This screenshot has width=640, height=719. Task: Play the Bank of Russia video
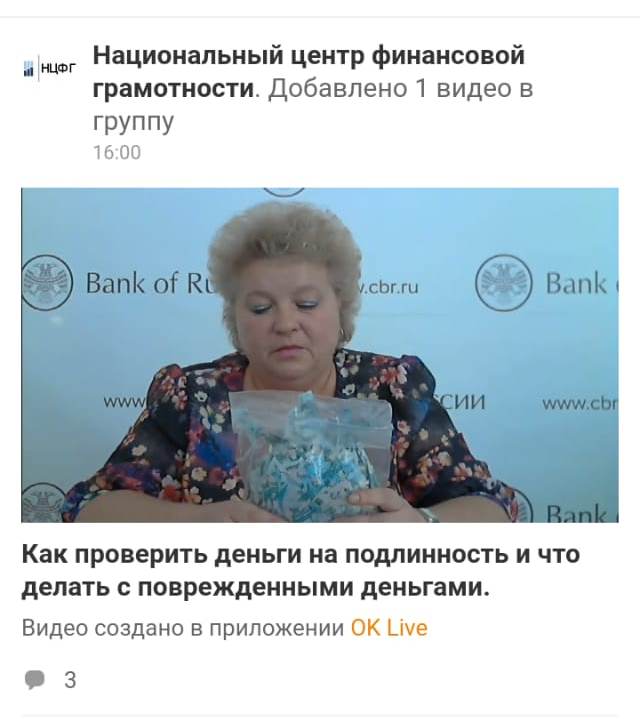click(x=320, y=355)
